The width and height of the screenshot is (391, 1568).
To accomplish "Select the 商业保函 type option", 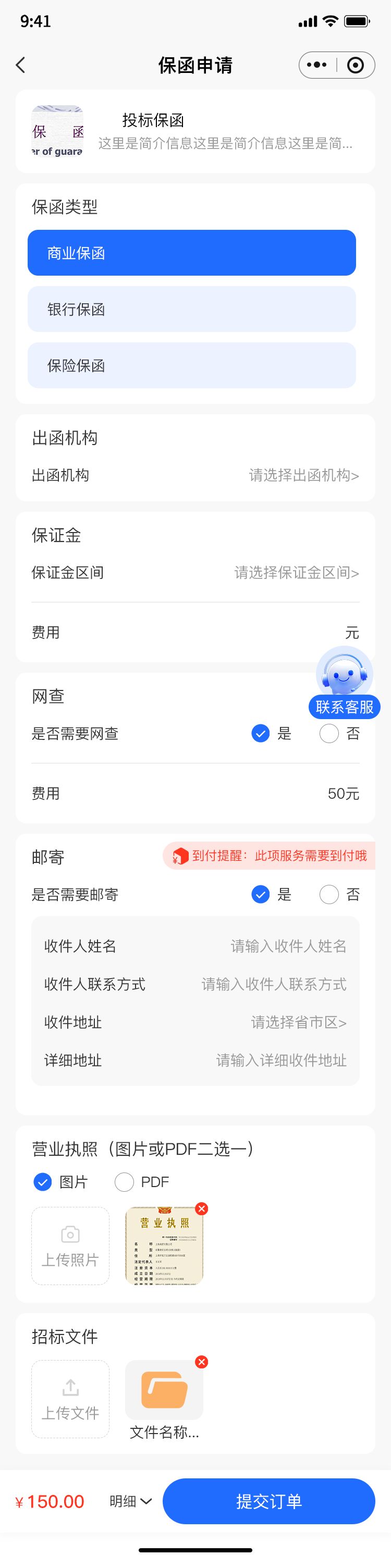I will pyautogui.click(x=192, y=253).
